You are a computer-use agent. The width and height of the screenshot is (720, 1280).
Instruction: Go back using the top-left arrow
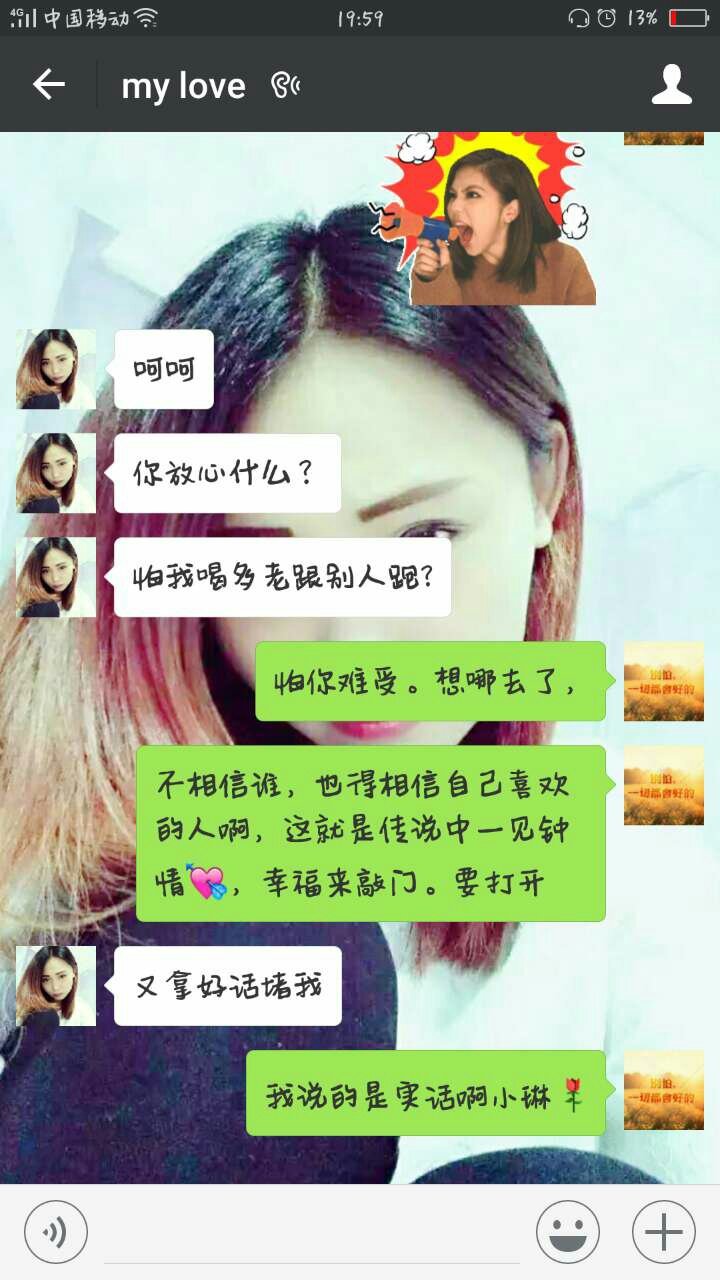point(48,85)
